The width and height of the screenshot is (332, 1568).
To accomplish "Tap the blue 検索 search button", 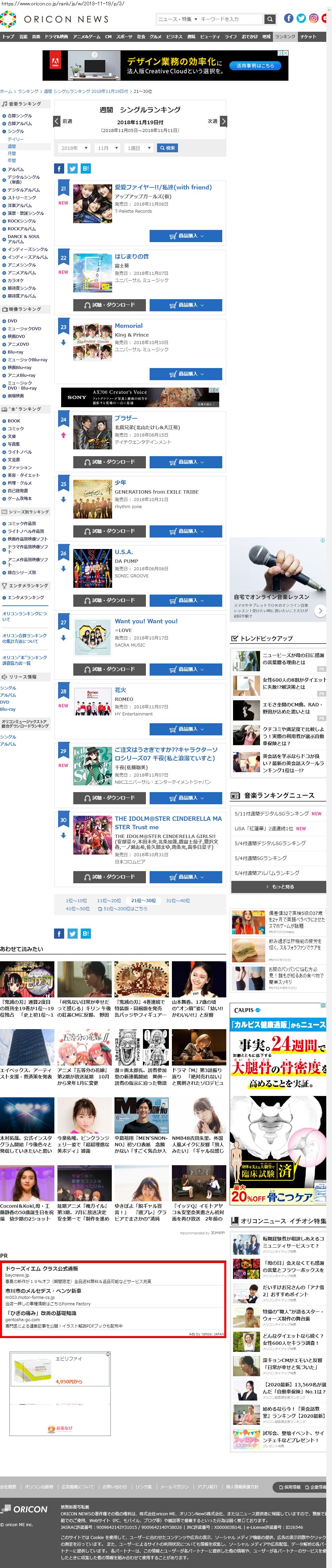I will coord(167,148).
